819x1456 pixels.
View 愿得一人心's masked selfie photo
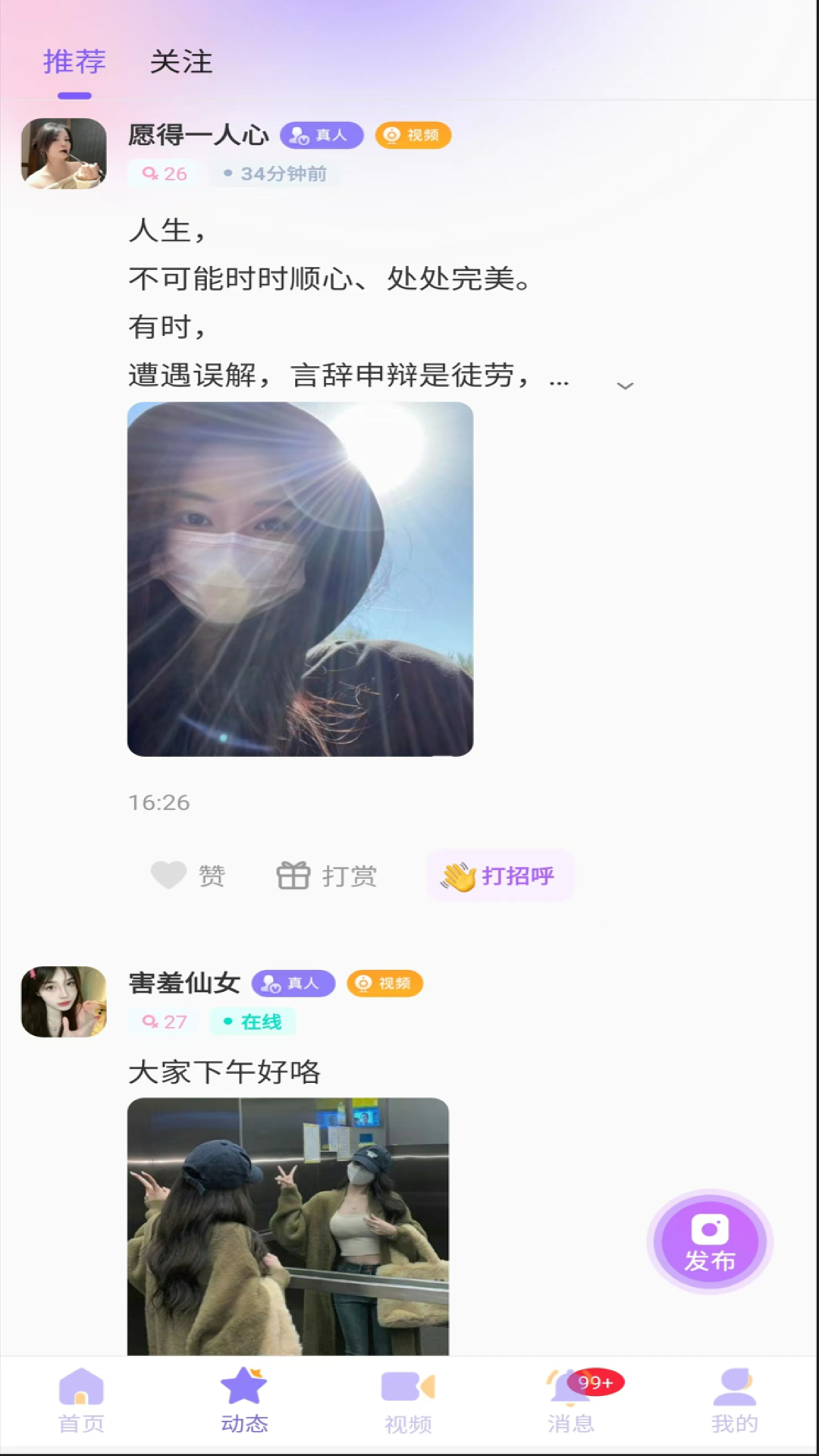(300, 579)
